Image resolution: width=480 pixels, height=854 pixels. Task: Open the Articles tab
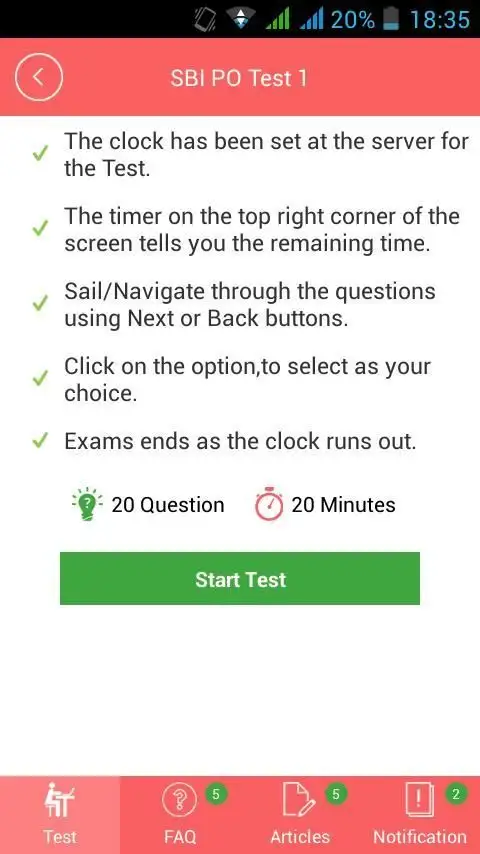[300, 815]
